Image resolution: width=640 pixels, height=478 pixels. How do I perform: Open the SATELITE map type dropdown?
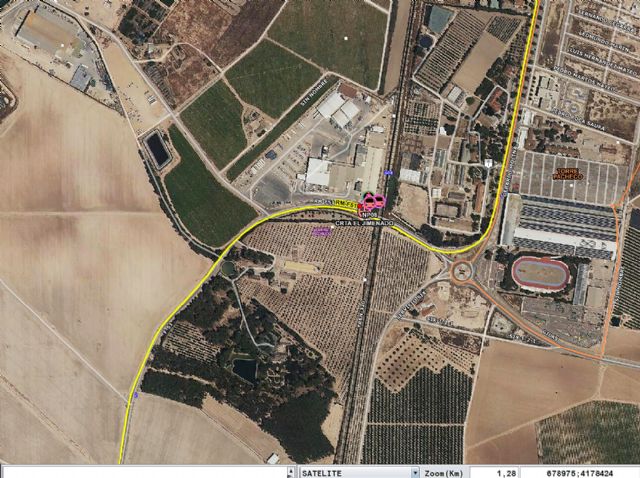pyautogui.click(x=414, y=471)
